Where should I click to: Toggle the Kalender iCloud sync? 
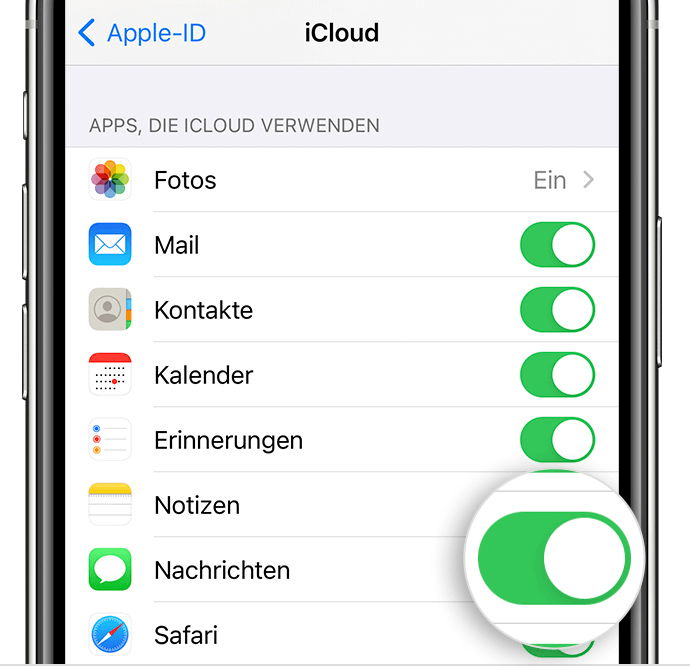557,375
